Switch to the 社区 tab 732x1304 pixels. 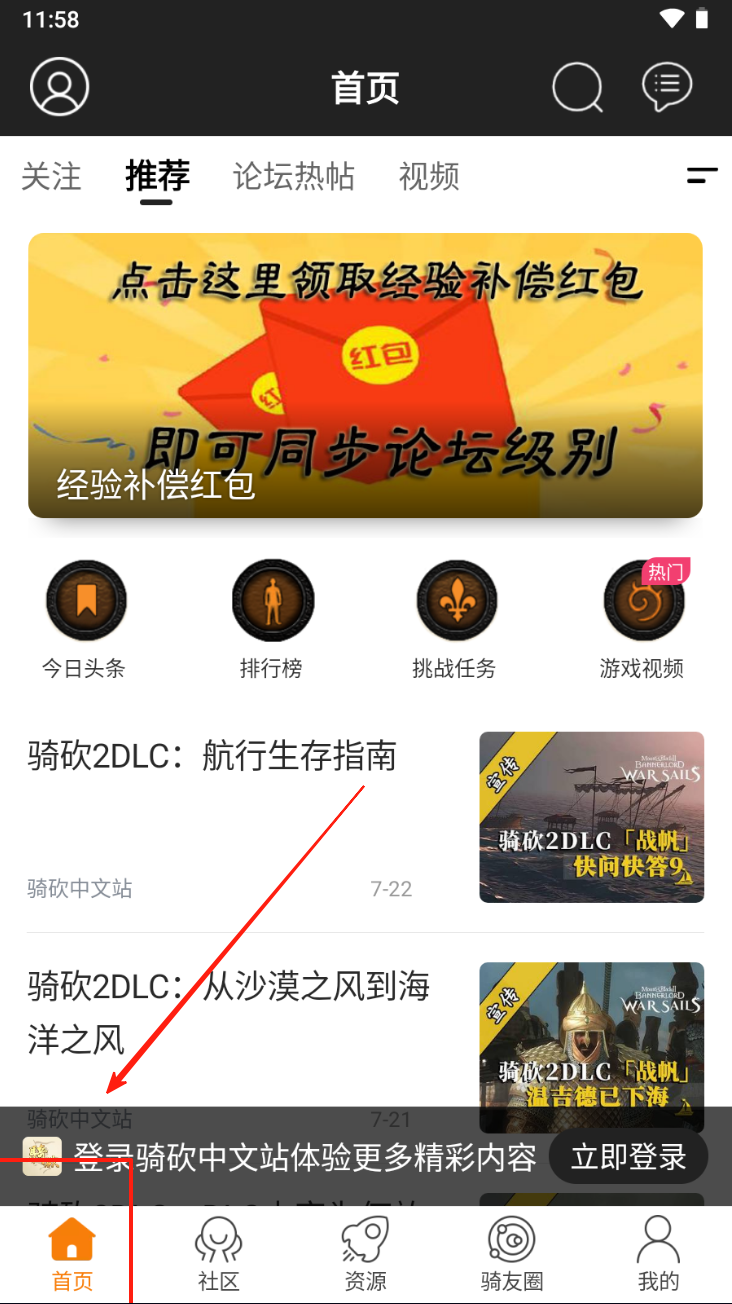pyautogui.click(x=218, y=1254)
